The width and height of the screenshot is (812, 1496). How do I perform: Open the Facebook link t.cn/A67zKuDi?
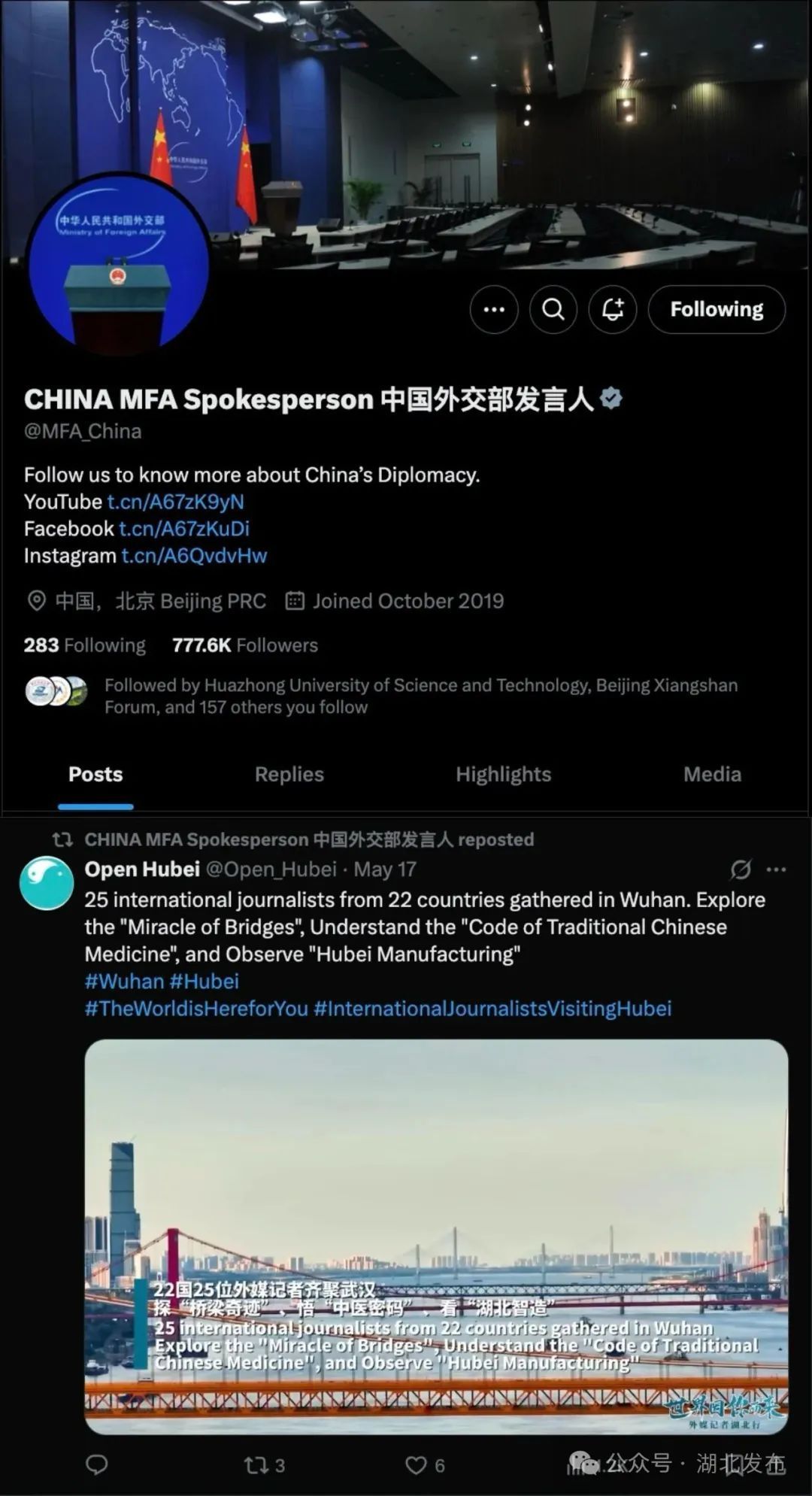pyautogui.click(x=183, y=529)
